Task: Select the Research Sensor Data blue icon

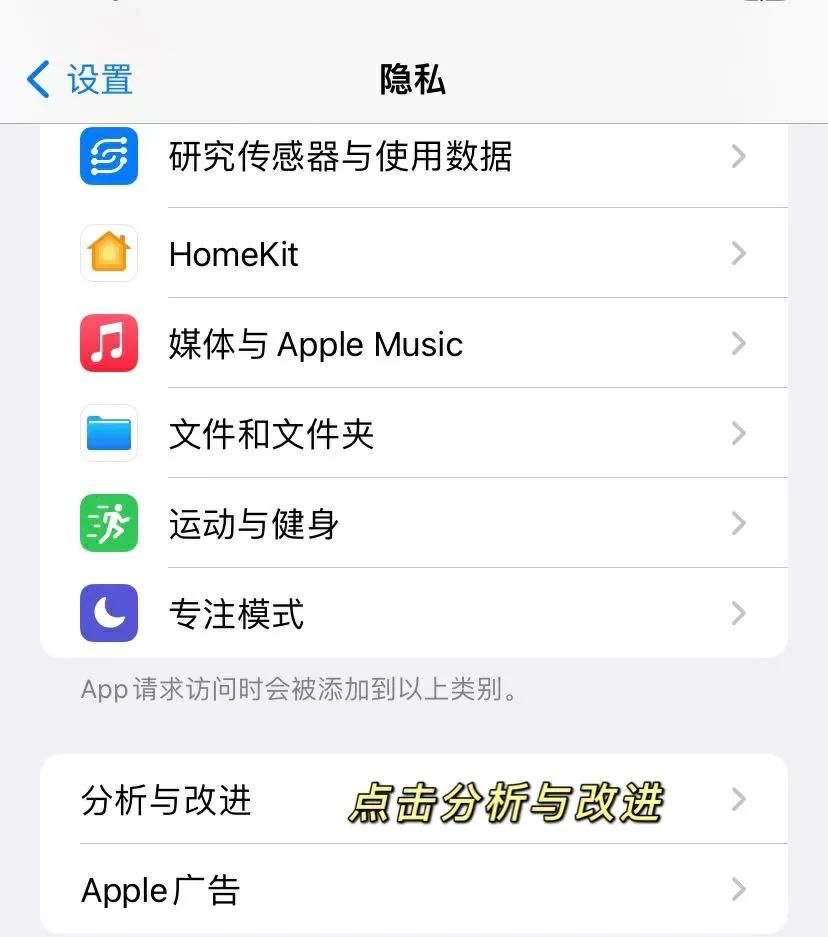Action: click(108, 157)
